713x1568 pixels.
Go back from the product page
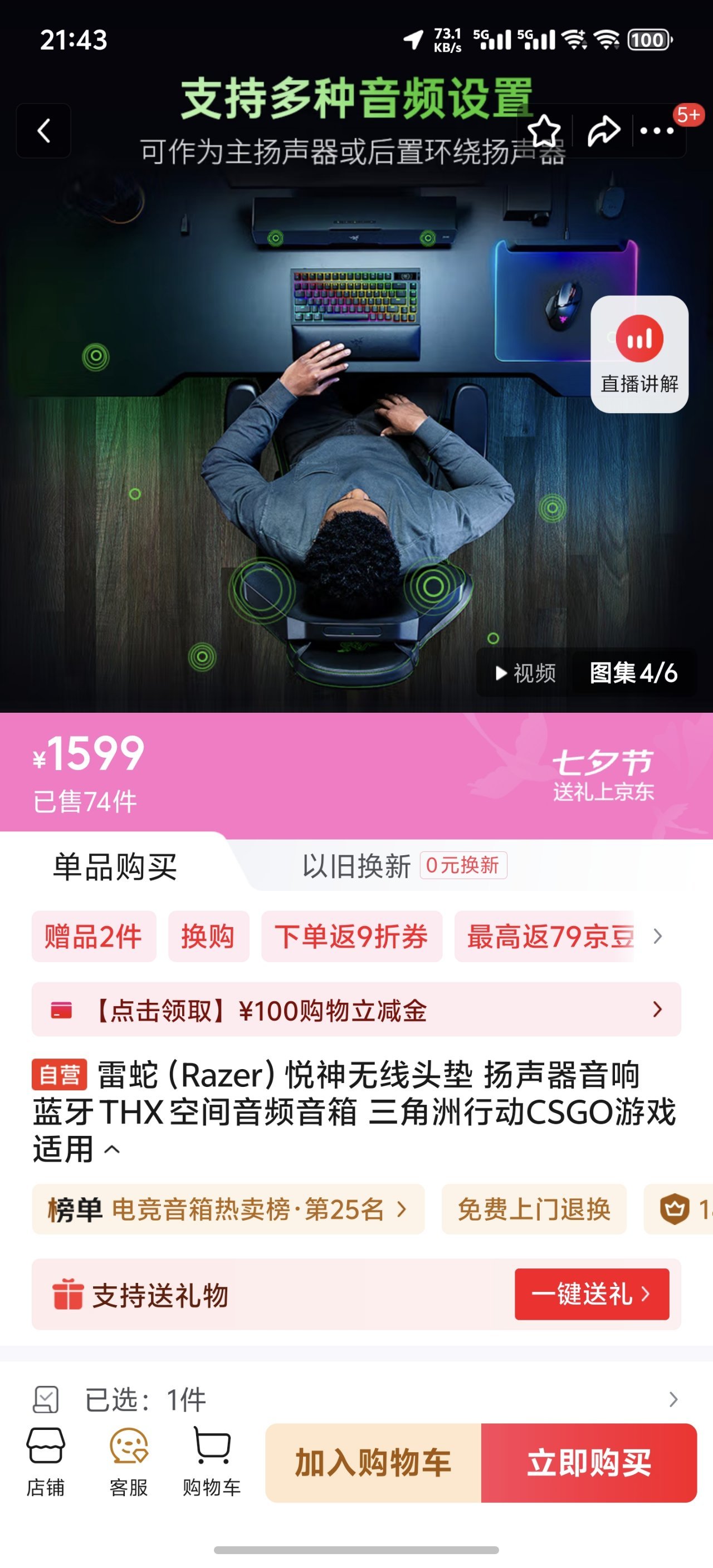43,131
